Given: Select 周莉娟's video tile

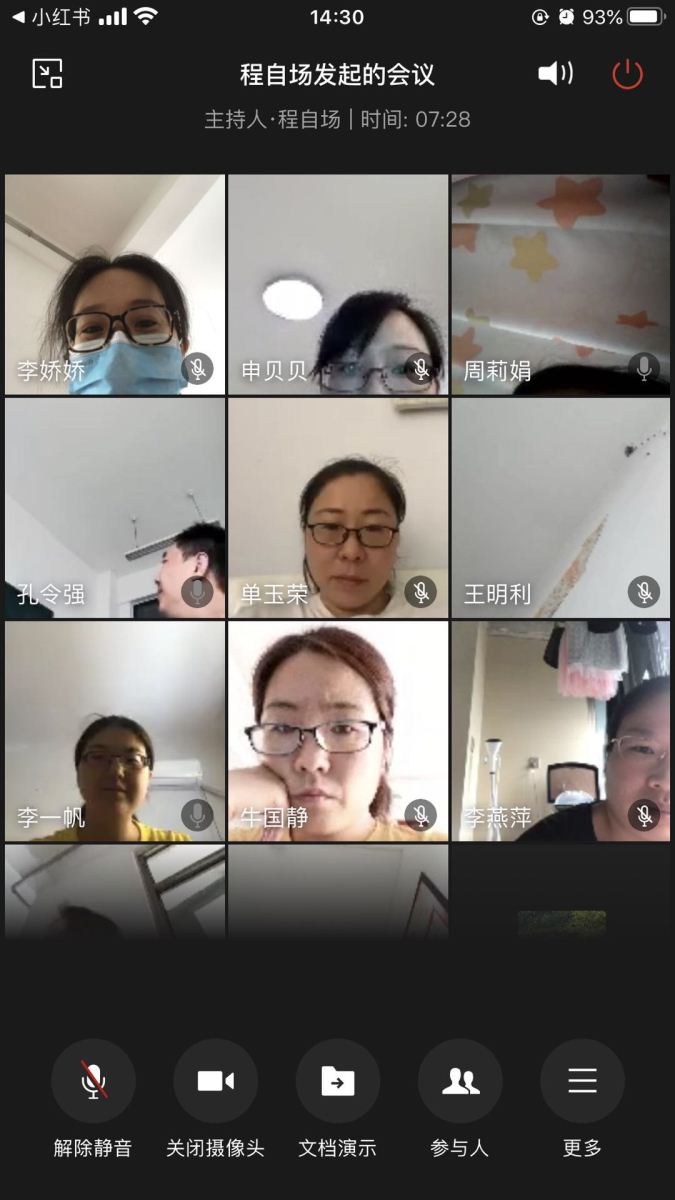Looking at the screenshot, I should (x=560, y=285).
